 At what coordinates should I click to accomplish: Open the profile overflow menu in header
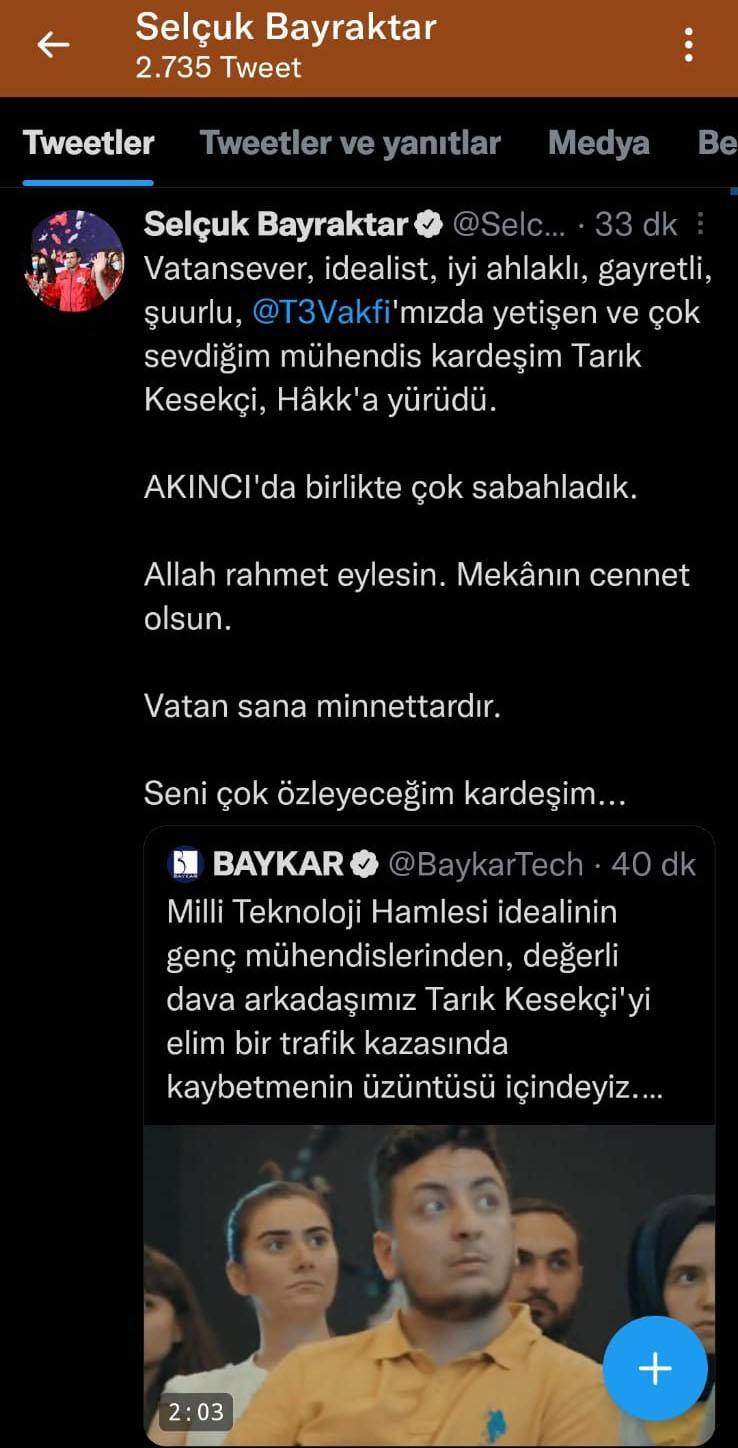tap(688, 46)
